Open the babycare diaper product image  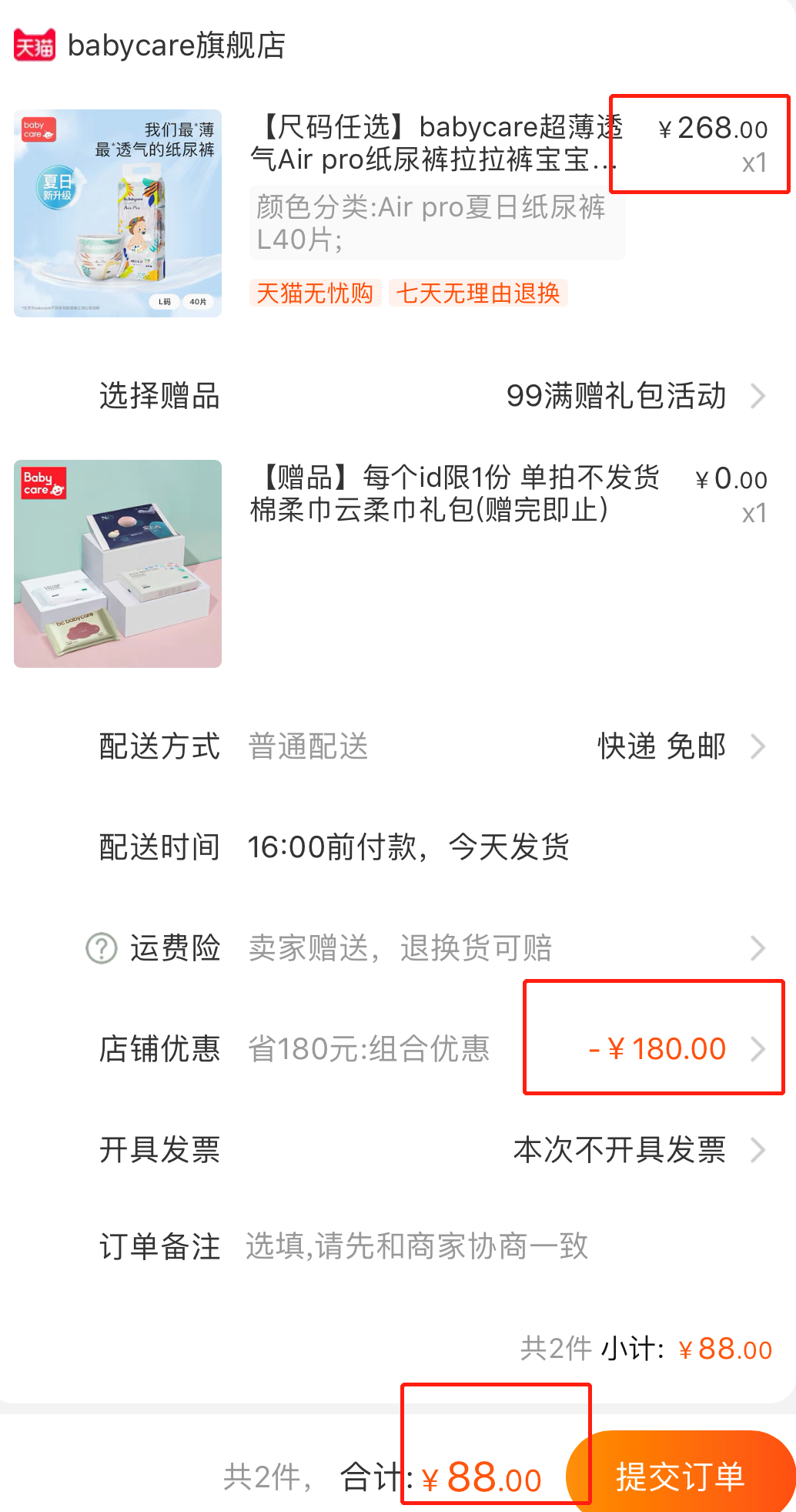tap(118, 213)
